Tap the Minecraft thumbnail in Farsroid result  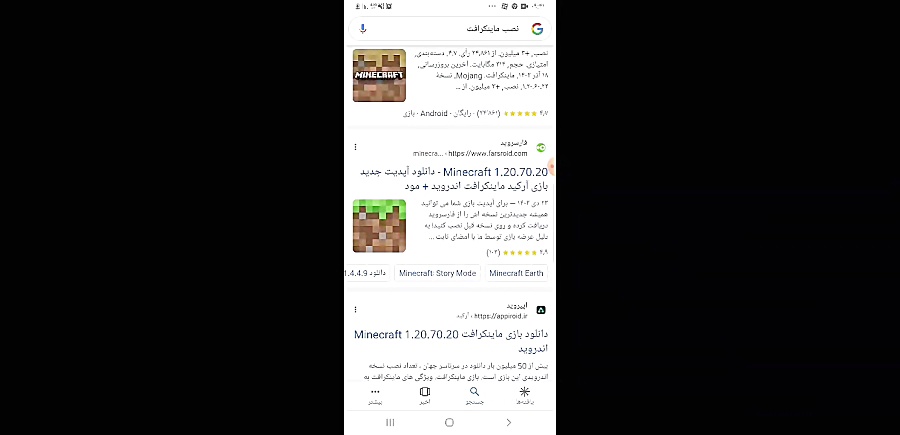(x=379, y=226)
